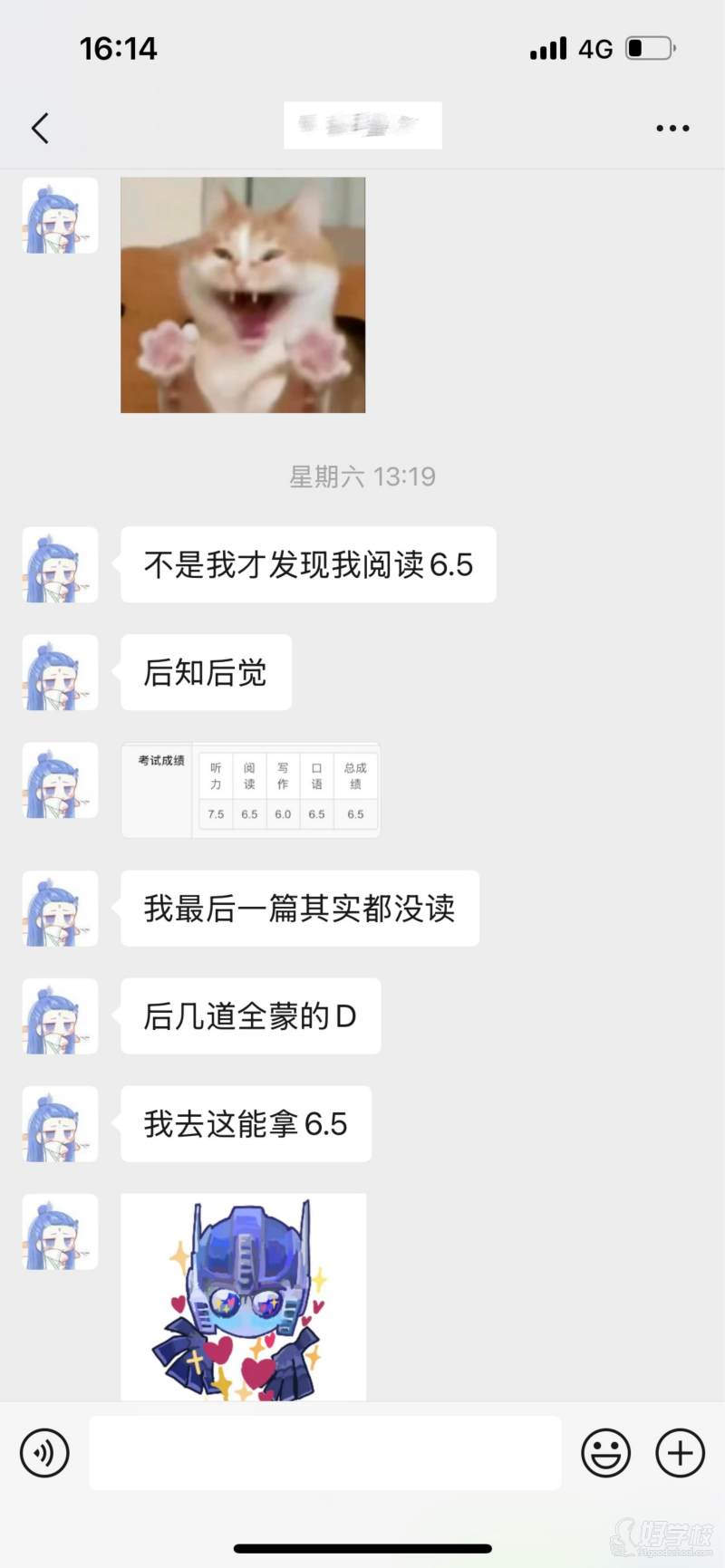This screenshot has width=725, height=1568.
Task: Open the plus attachments menu
Action: [680, 1453]
